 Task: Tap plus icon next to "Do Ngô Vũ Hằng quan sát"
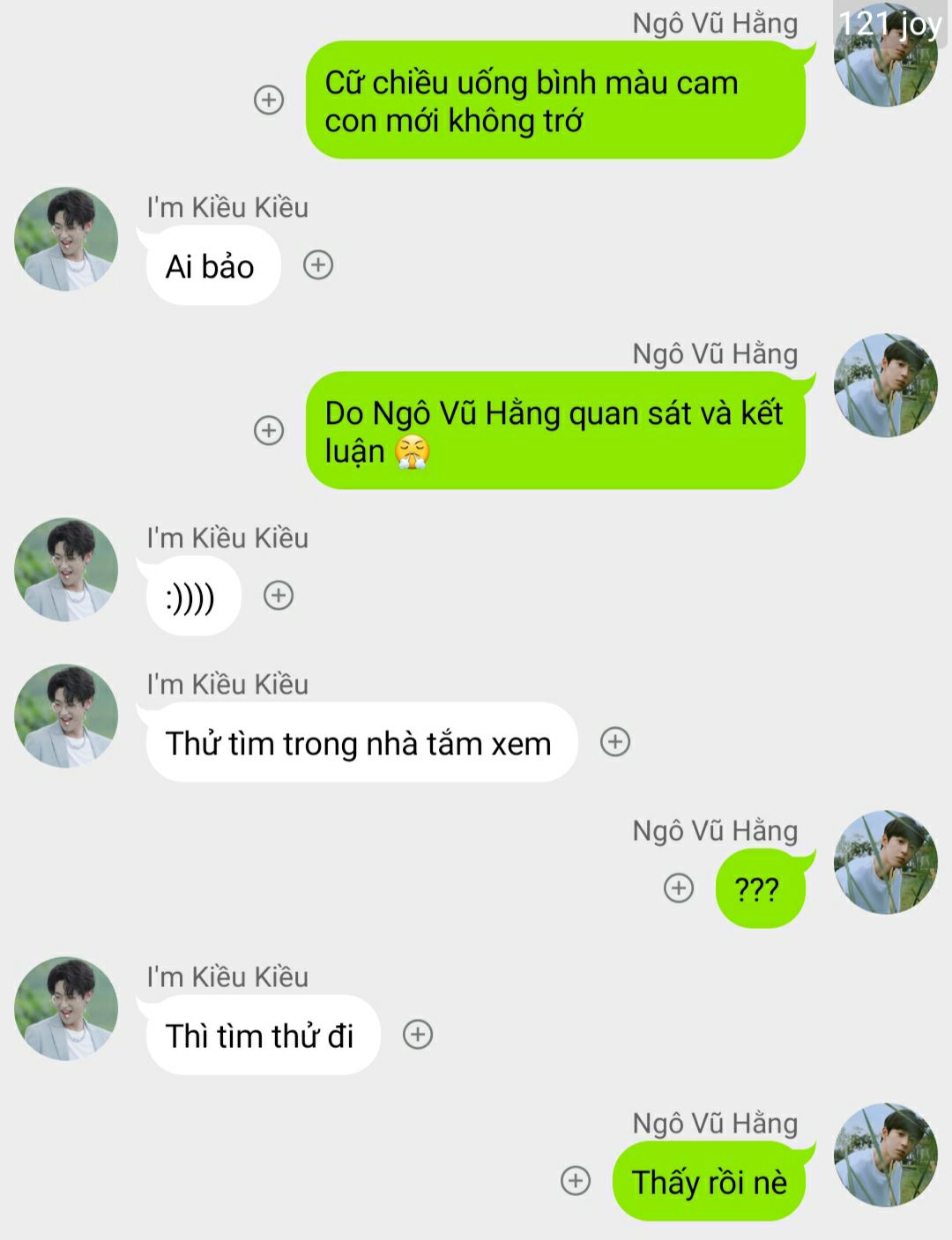coord(269,430)
